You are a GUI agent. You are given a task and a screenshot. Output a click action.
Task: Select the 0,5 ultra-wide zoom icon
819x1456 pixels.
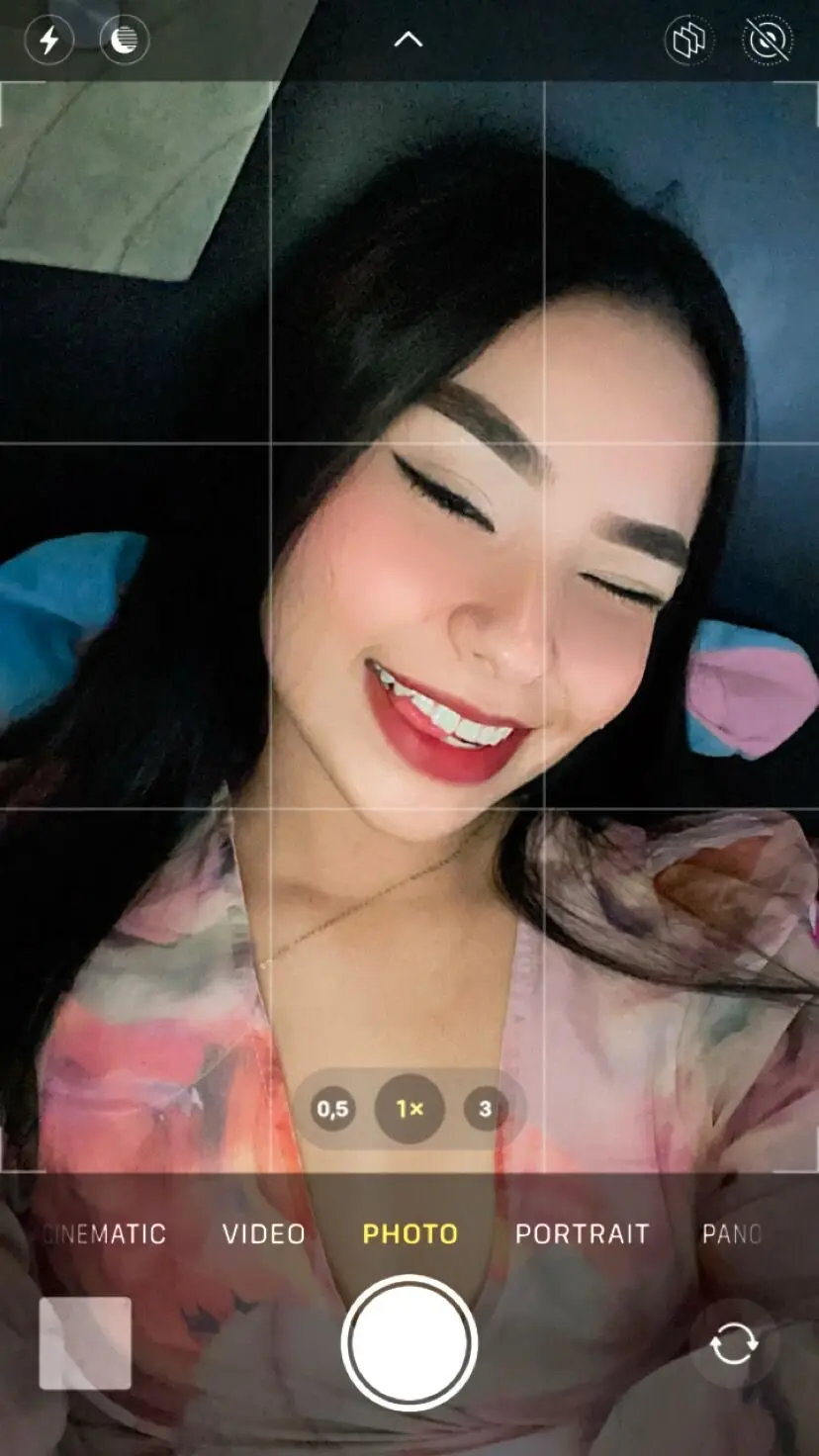click(x=333, y=1108)
